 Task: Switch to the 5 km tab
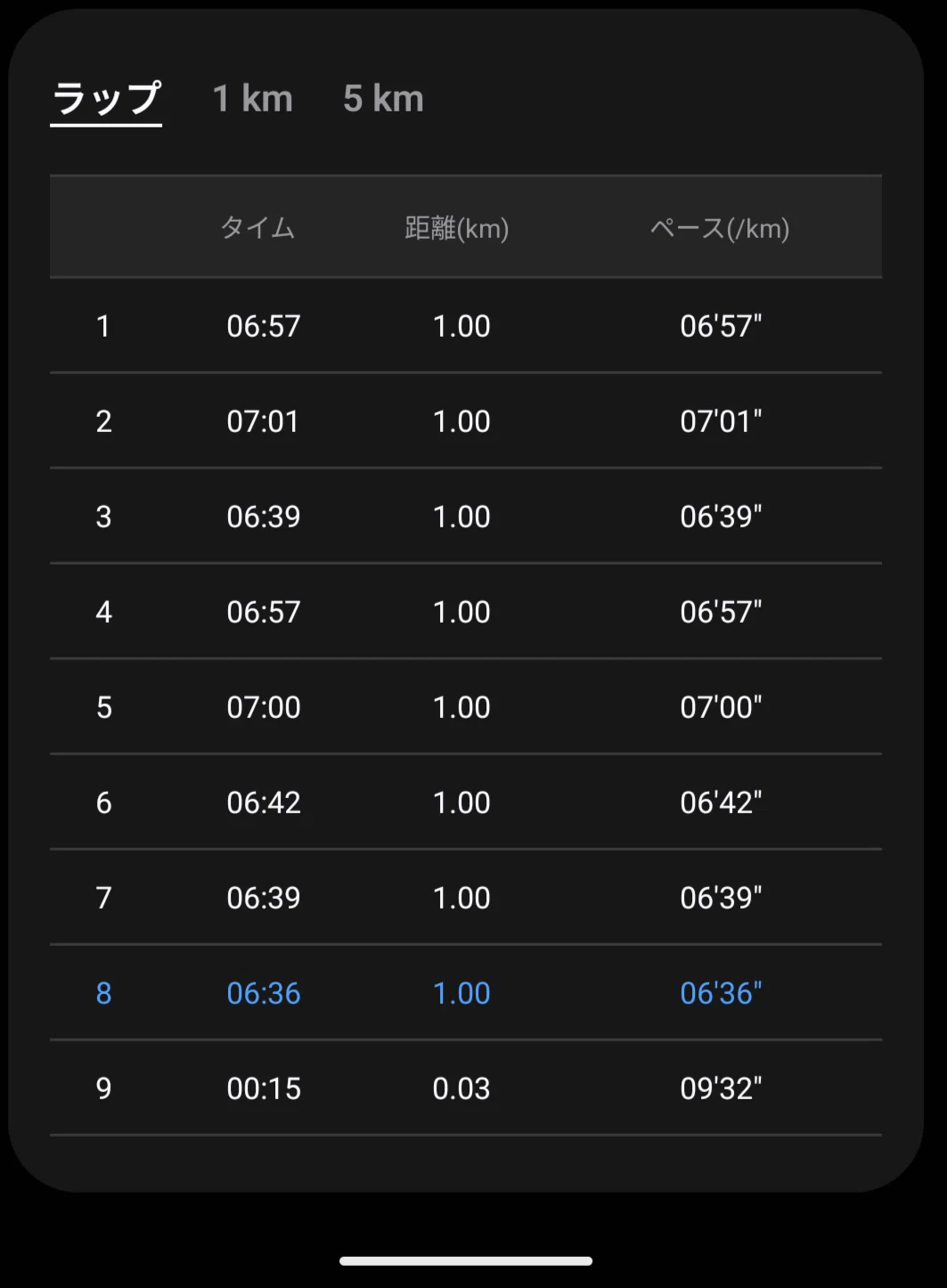(x=384, y=99)
